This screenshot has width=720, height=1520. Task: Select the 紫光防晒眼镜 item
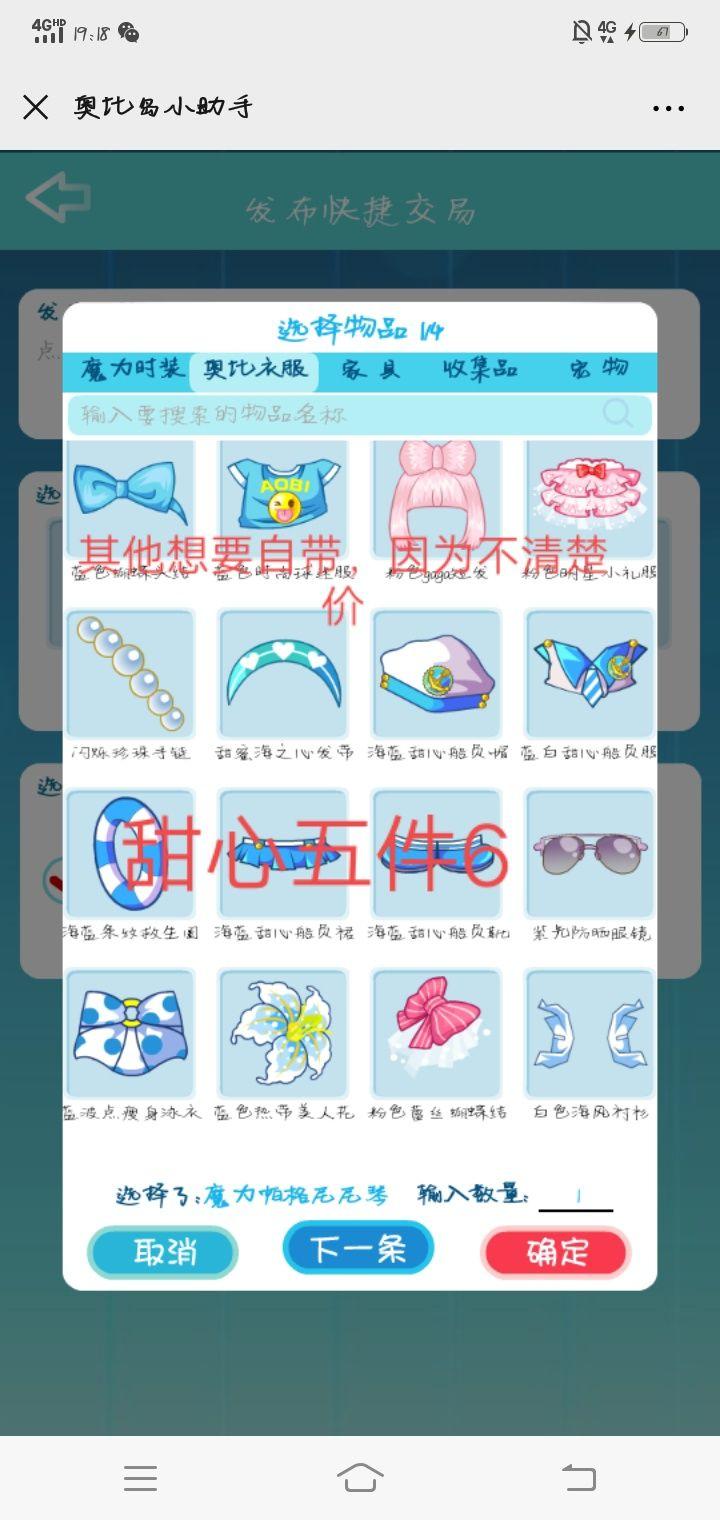pyautogui.click(x=589, y=853)
